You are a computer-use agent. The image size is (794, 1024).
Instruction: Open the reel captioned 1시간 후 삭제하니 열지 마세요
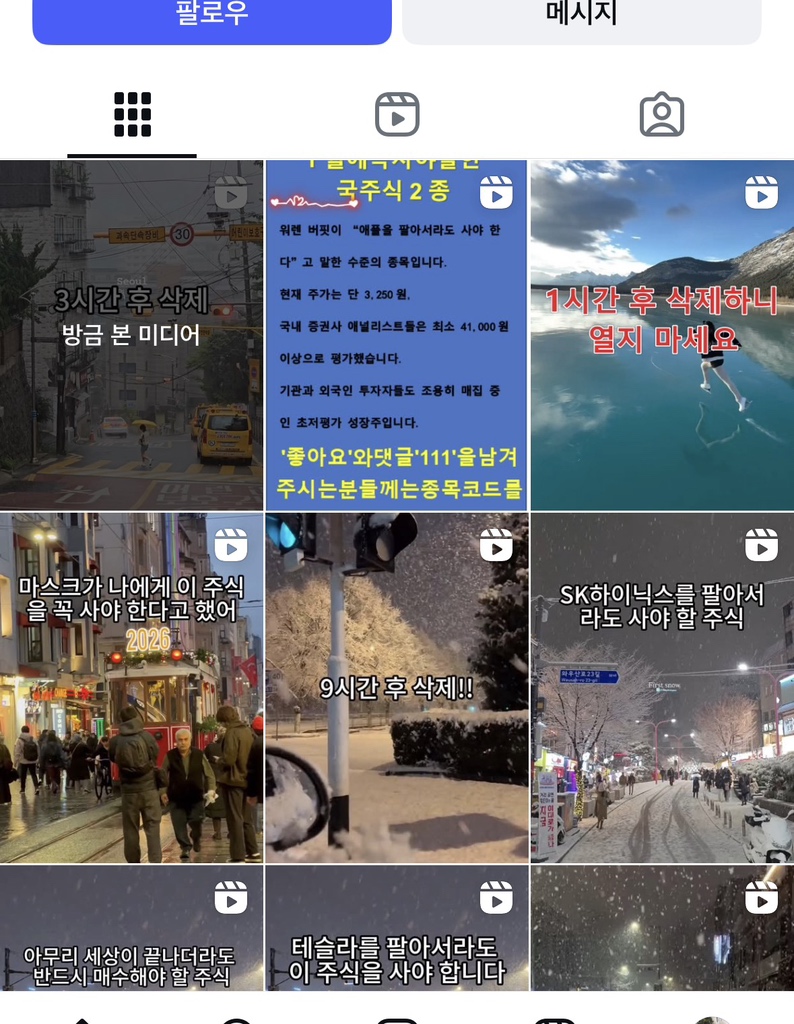[x=662, y=335]
